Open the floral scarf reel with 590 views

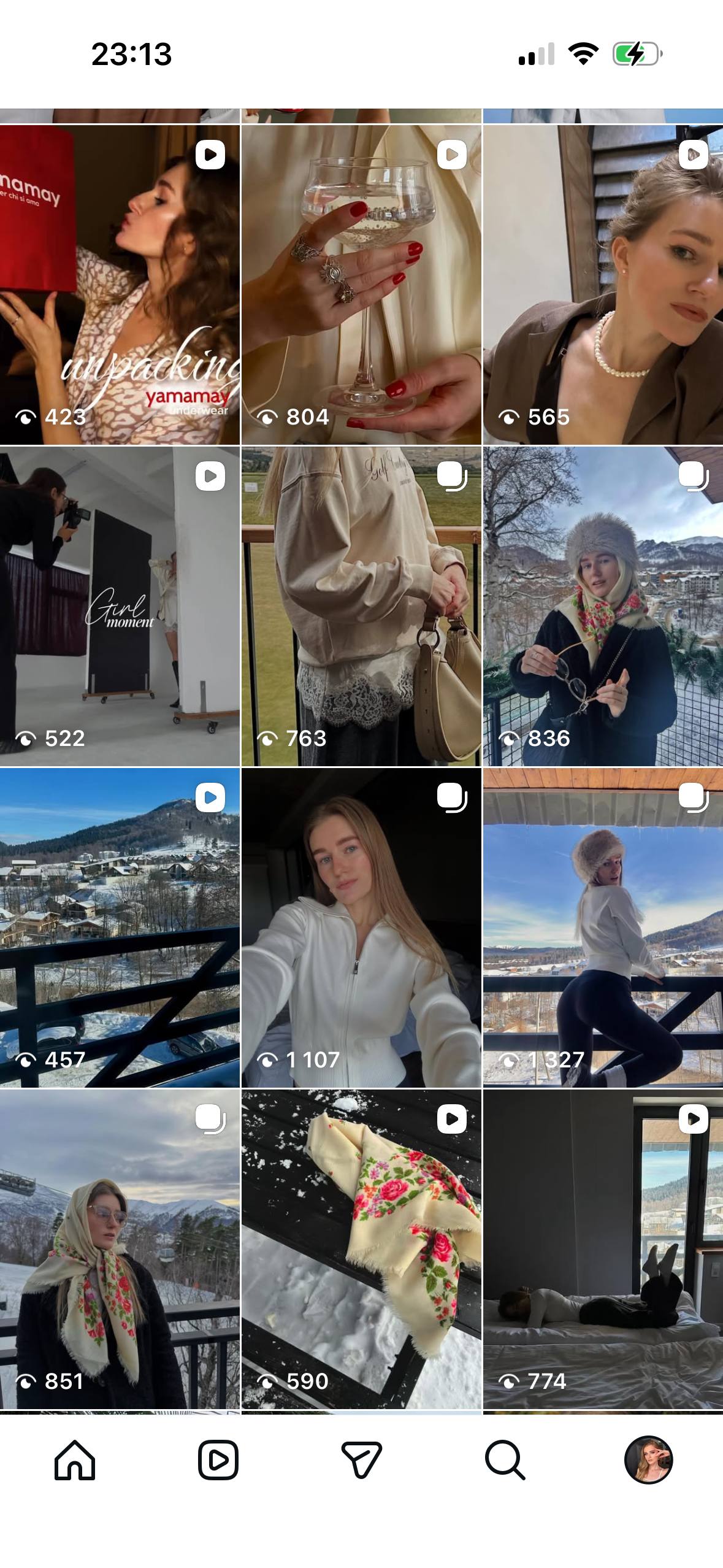pos(361,1249)
